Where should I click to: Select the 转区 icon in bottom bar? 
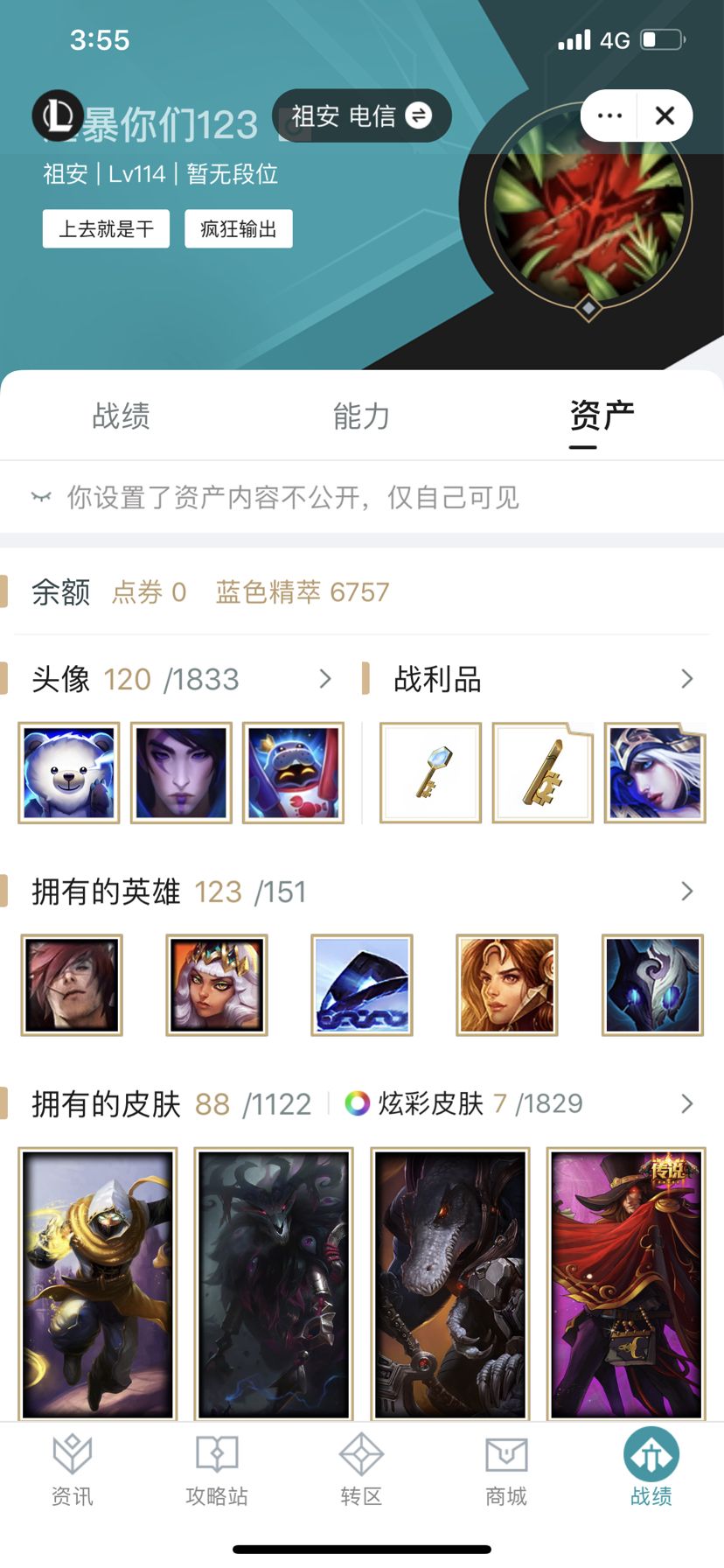361,1468
